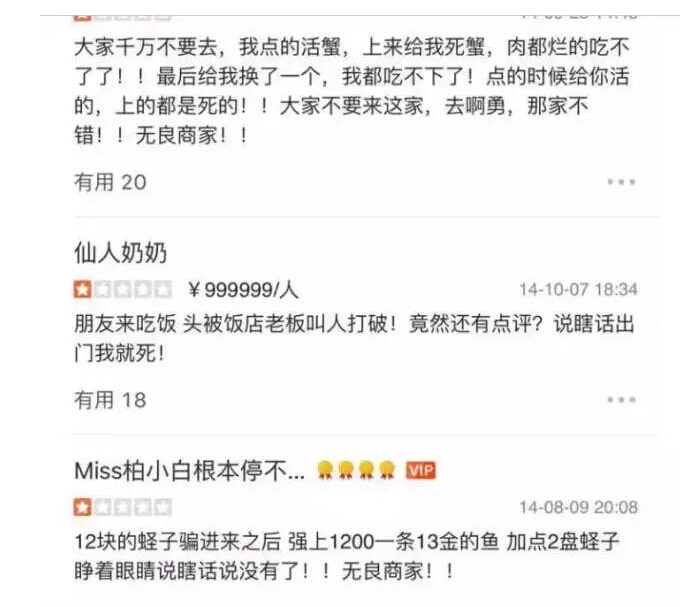Mark 仙人奶奶's review as 有用
Viewport: 684px width, 607px height.
click(110, 400)
